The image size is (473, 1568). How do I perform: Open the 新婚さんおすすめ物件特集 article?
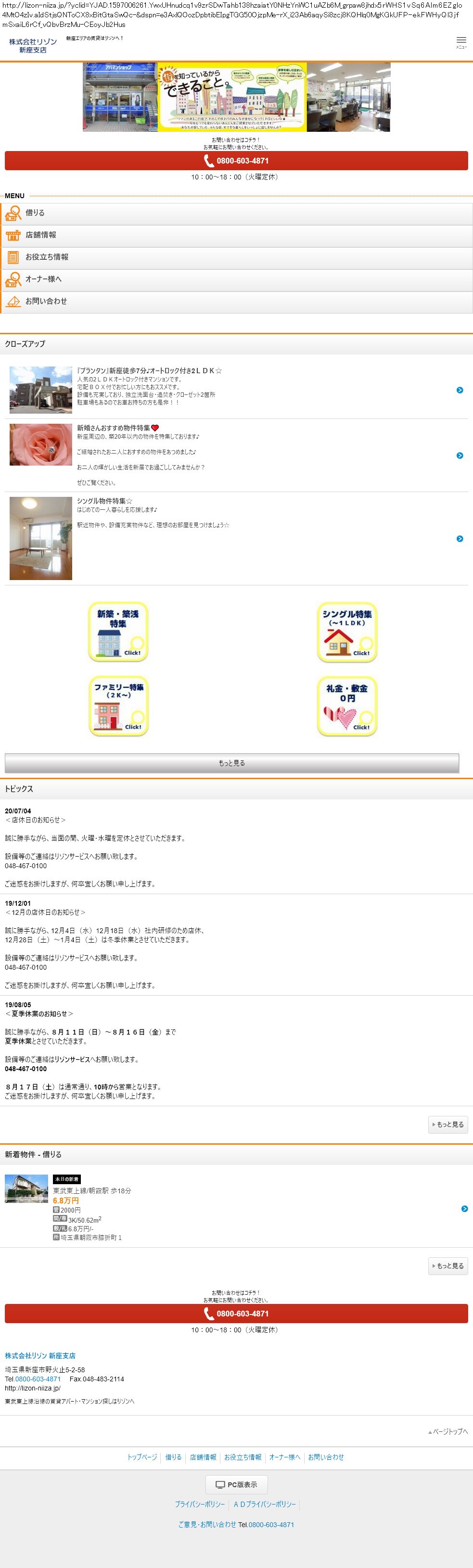click(x=236, y=455)
